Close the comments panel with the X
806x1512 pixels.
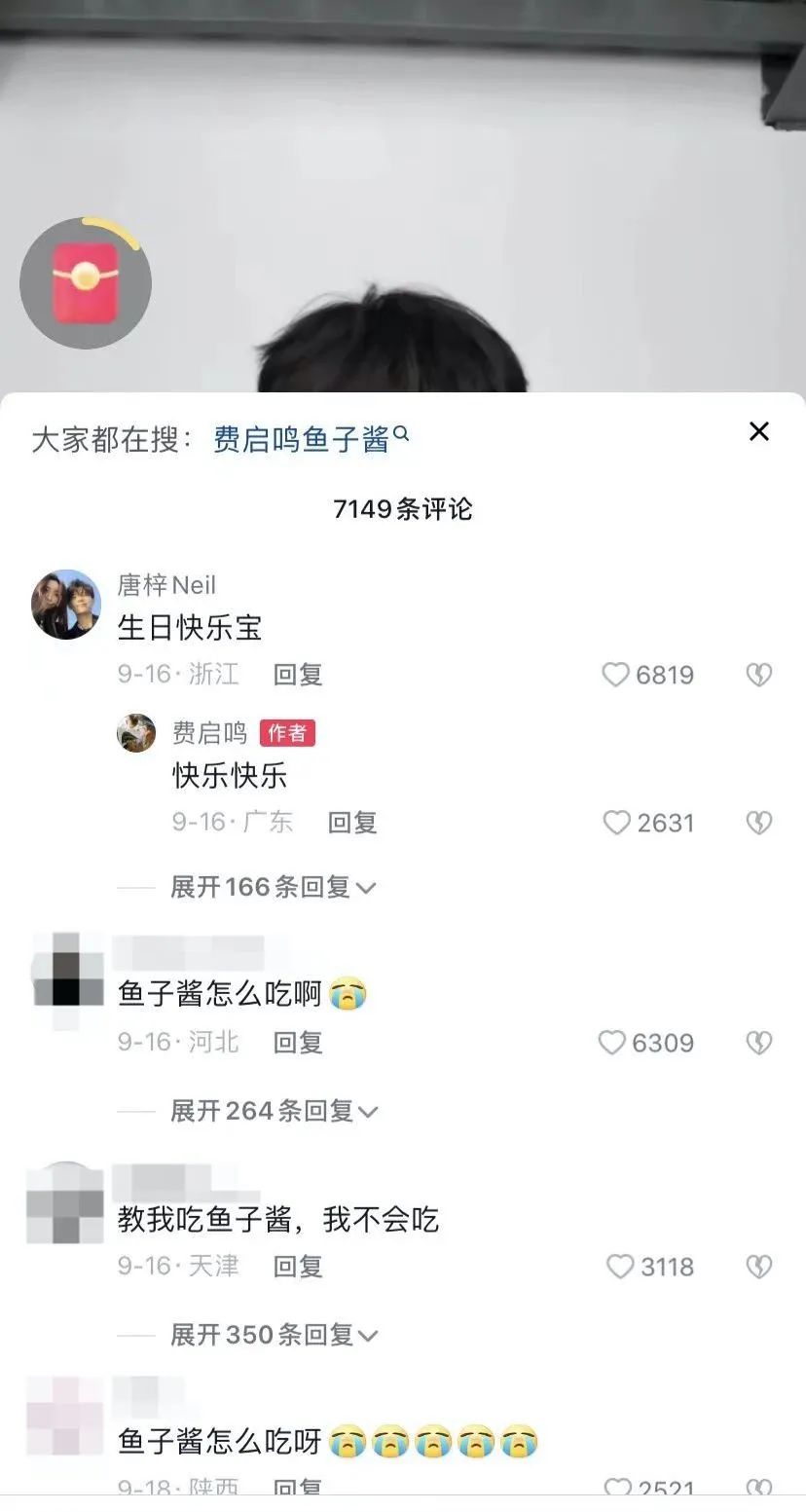[759, 431]
